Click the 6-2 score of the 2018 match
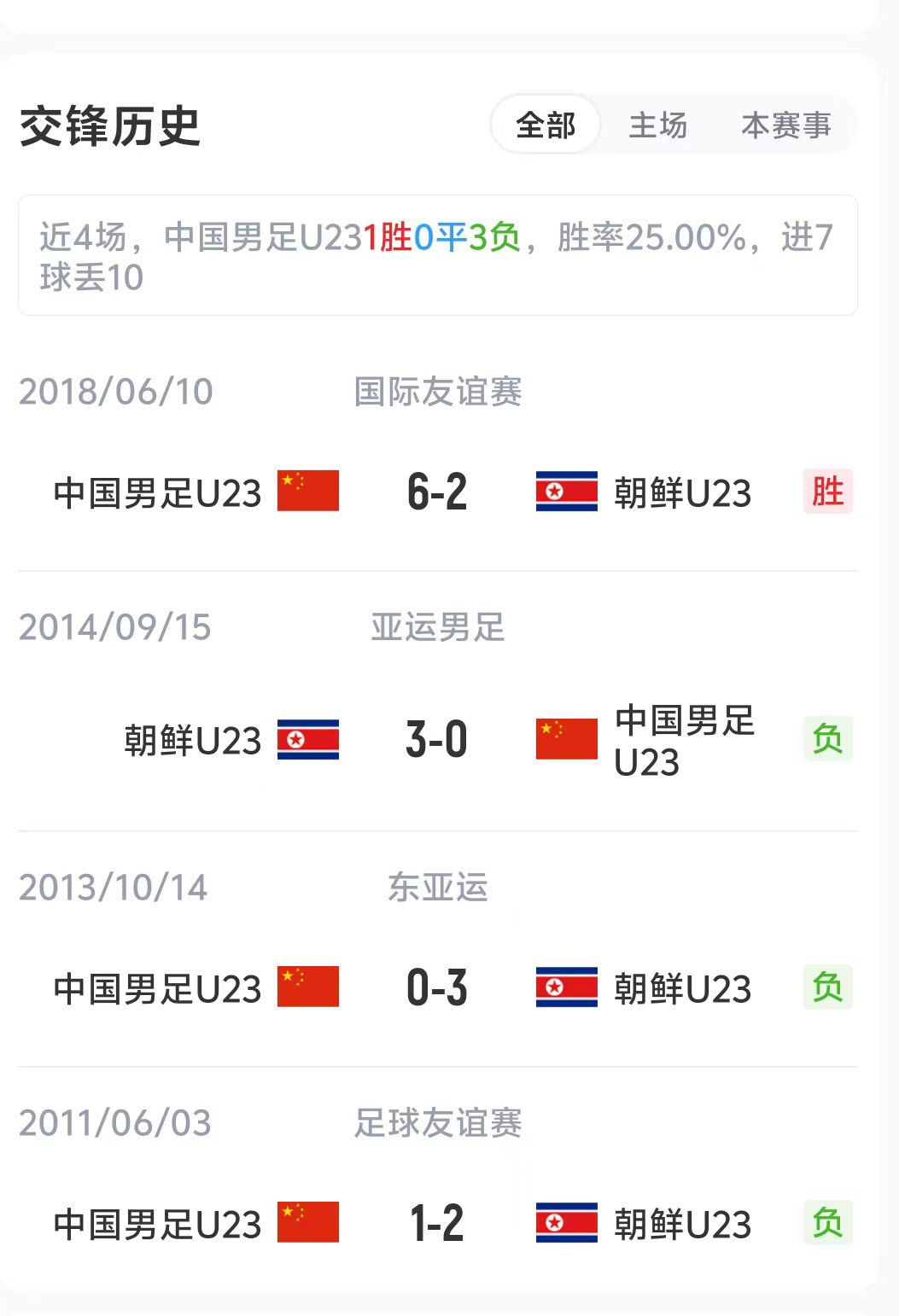Image resolution: width=899 pixels, height=1316 pixels. tap(436, 491)
